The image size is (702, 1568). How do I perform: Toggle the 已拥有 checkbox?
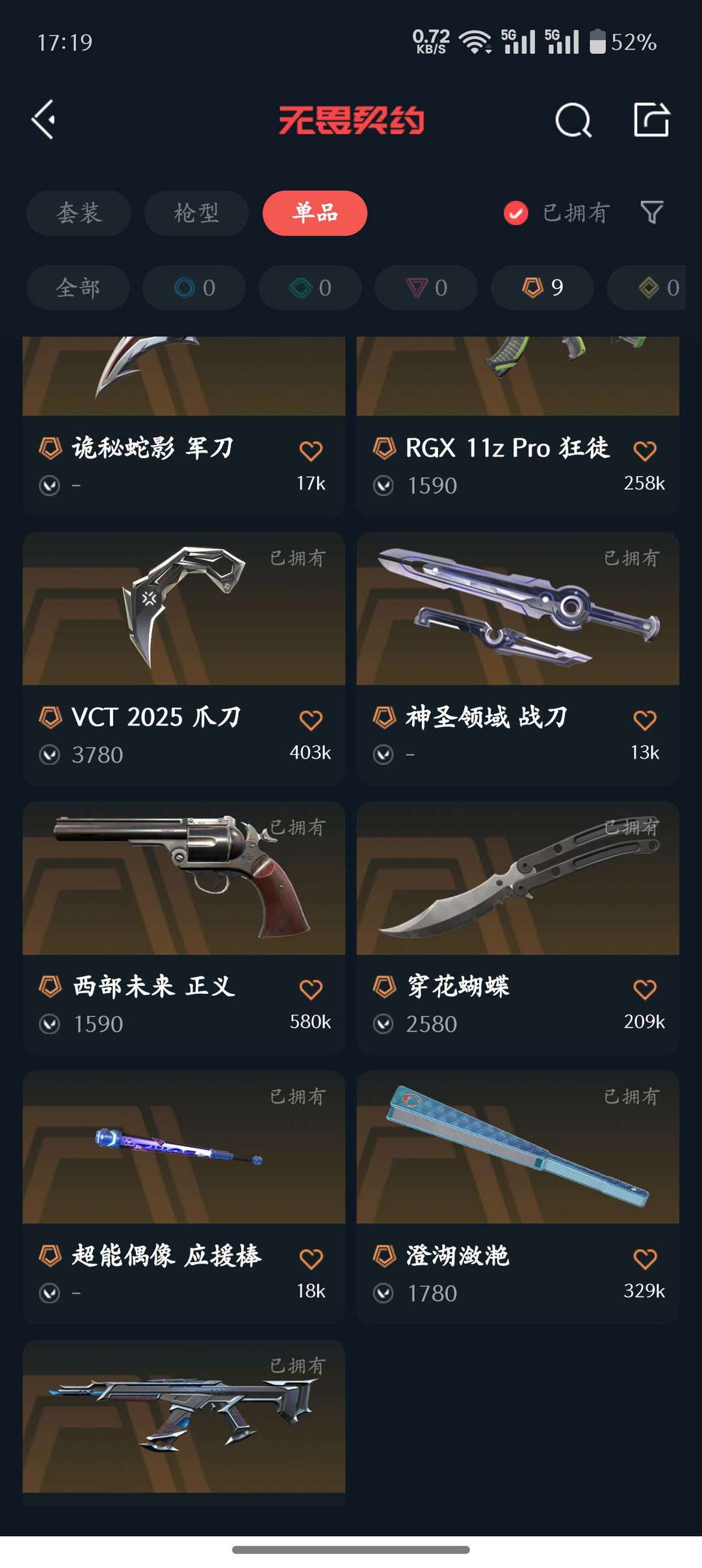(516, 213)
